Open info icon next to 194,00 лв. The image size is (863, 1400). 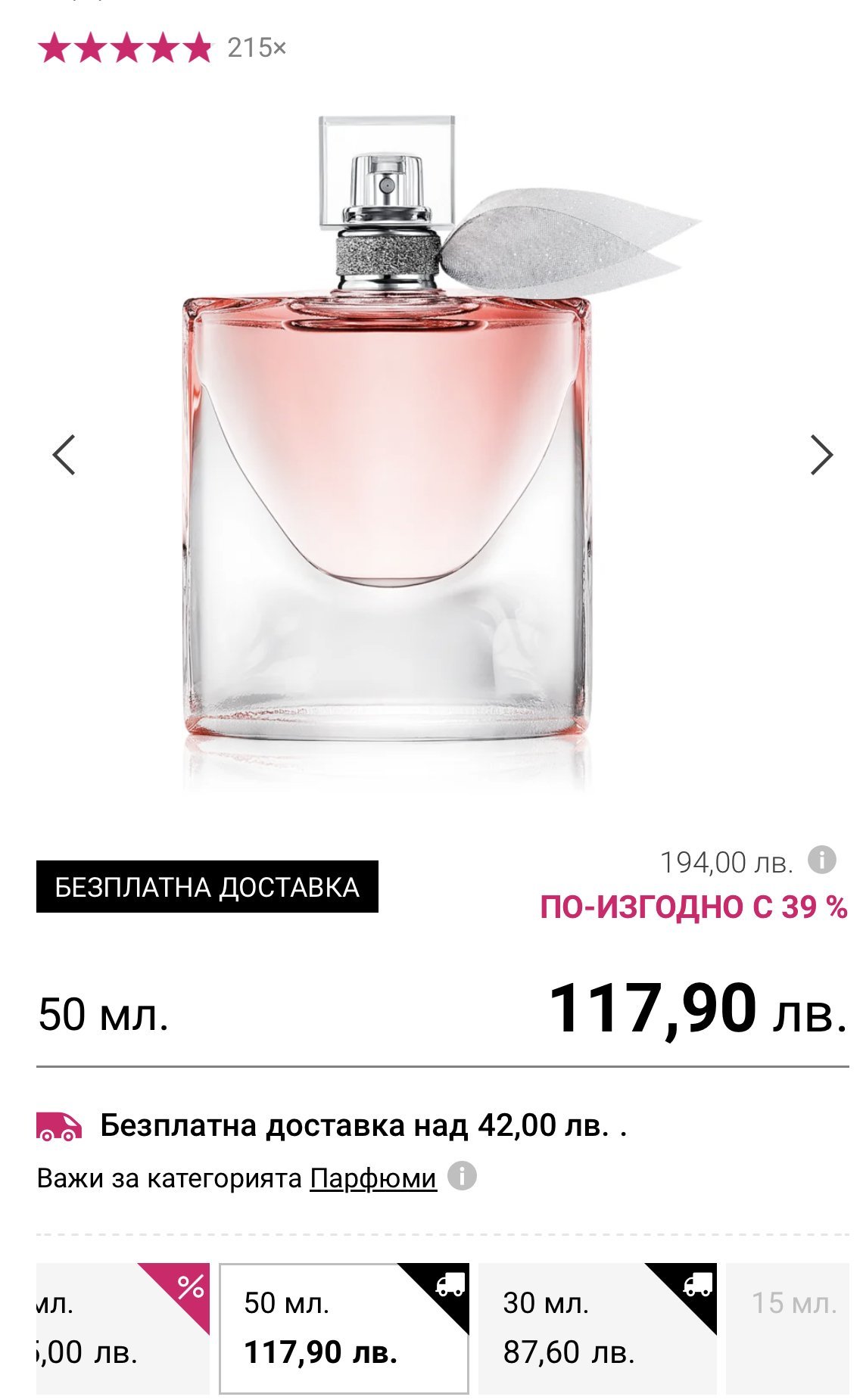click(822, 860)
